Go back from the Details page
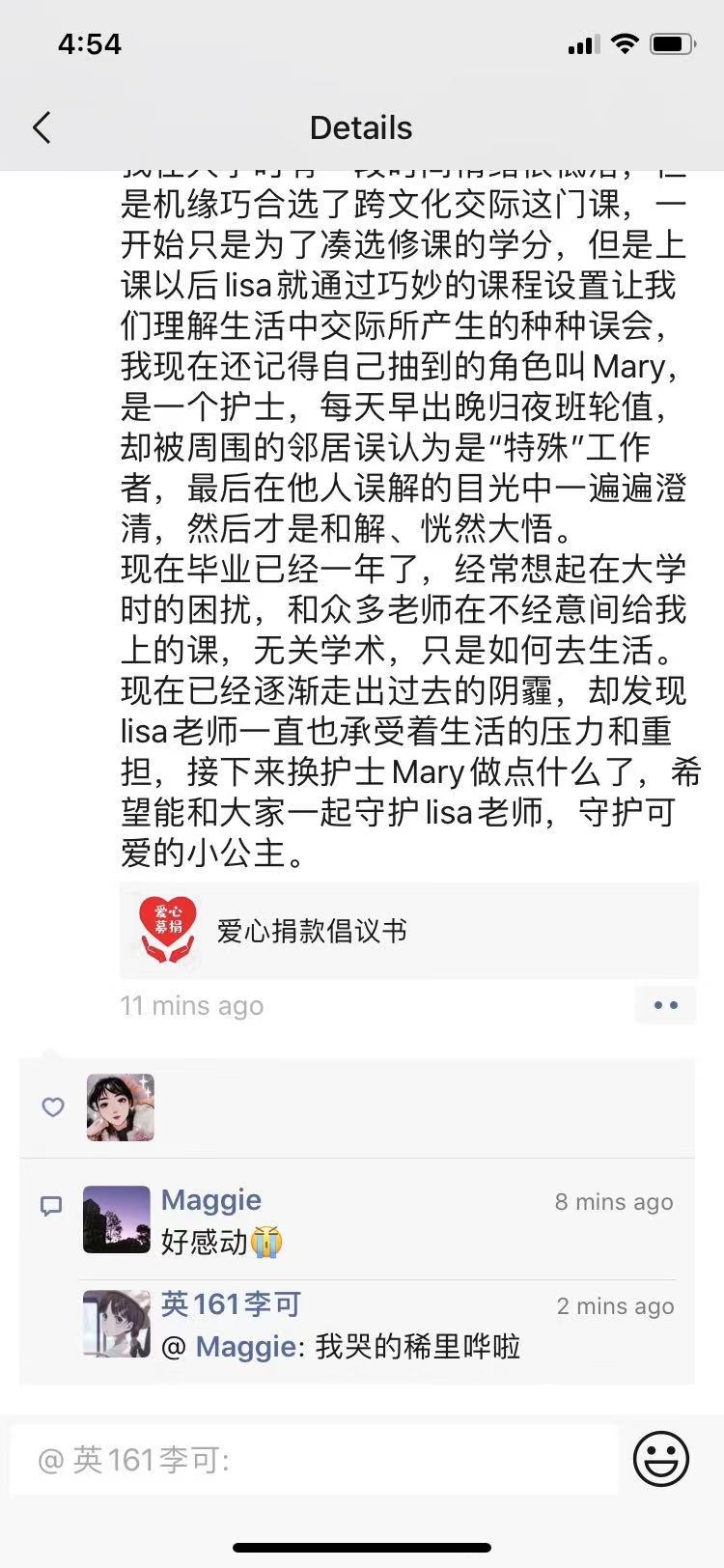 [x=42, y=127]
